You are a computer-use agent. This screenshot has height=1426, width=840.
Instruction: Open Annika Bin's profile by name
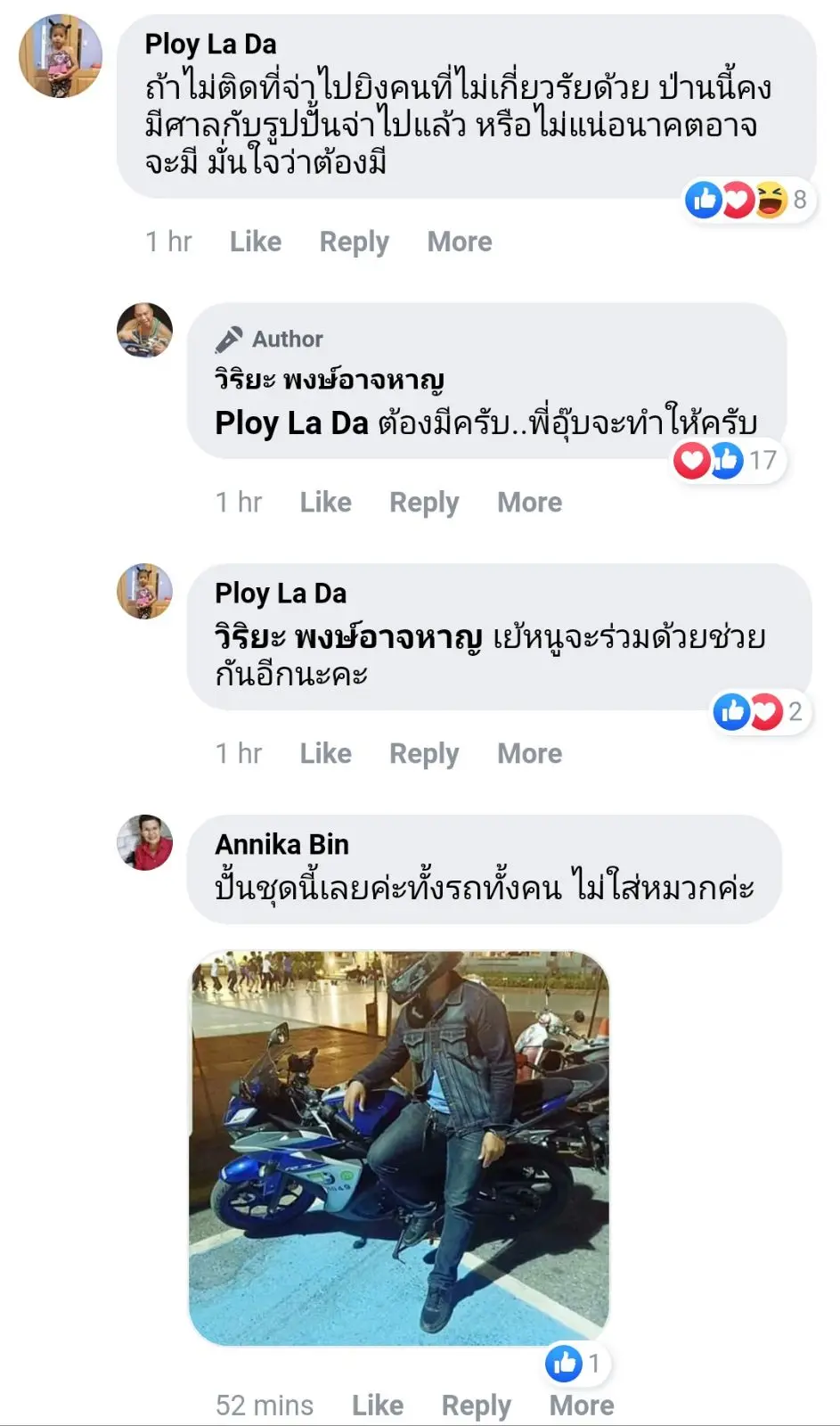[x=281, y=844]
